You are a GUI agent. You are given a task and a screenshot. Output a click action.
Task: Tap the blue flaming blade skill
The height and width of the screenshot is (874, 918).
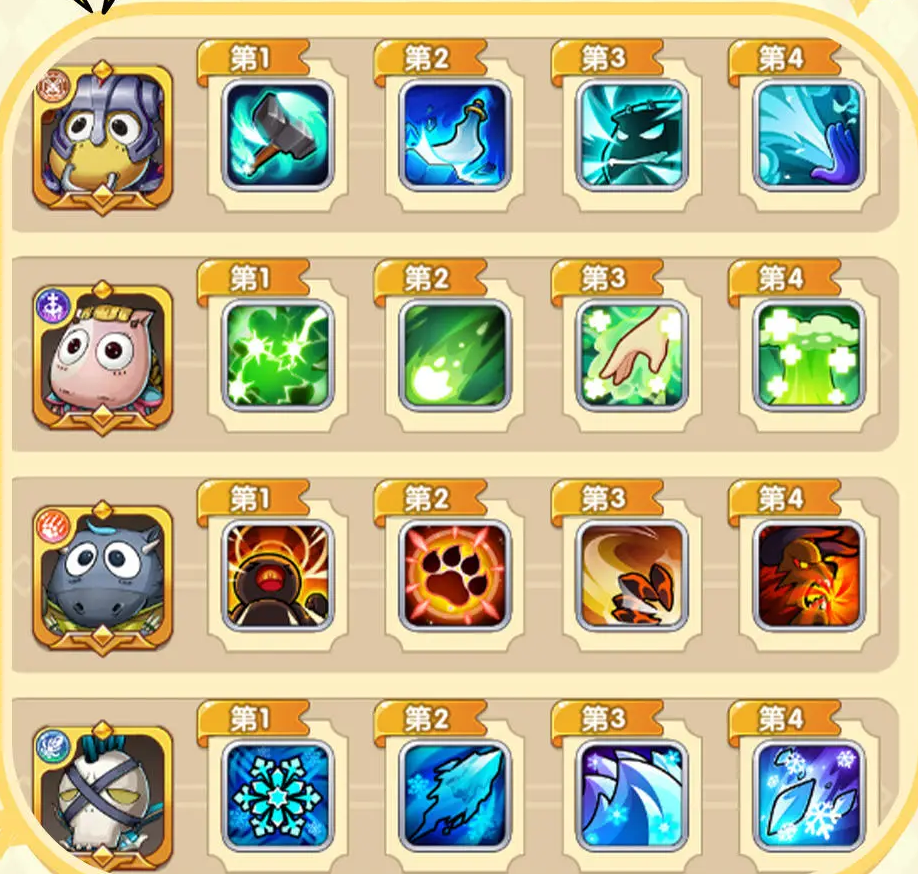455,136
